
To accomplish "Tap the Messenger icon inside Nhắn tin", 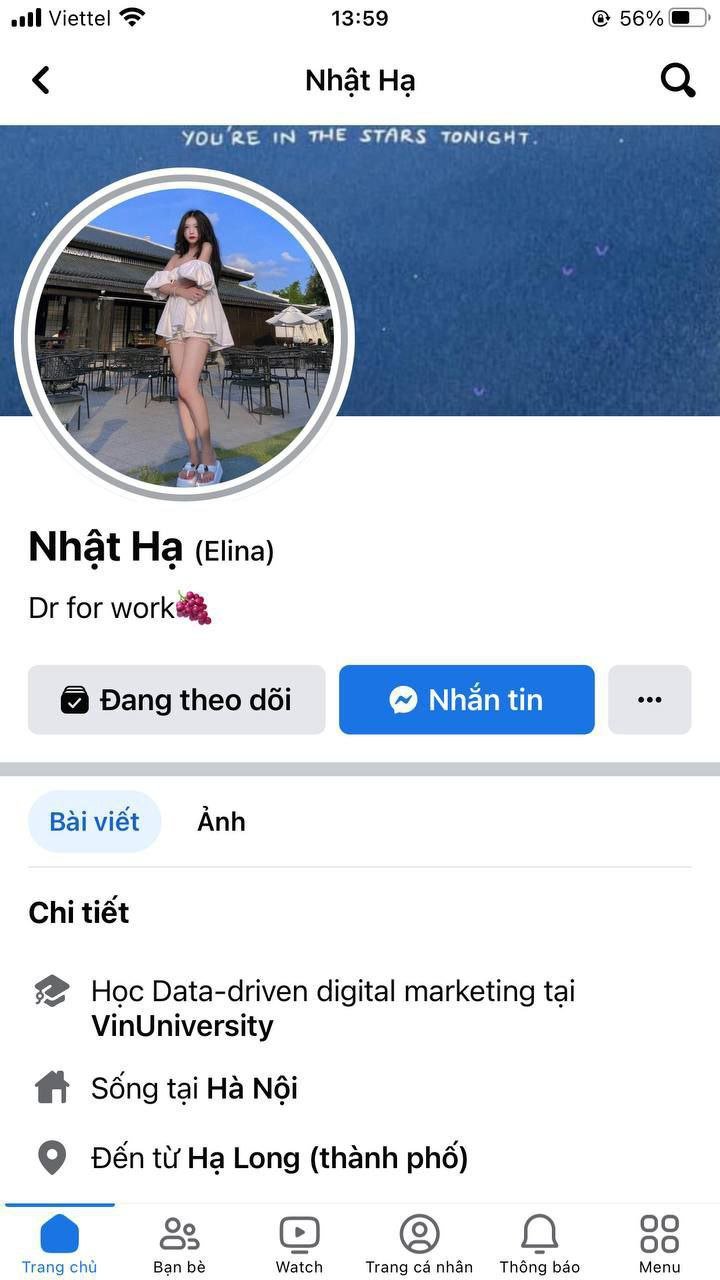I will click(403, 700).
